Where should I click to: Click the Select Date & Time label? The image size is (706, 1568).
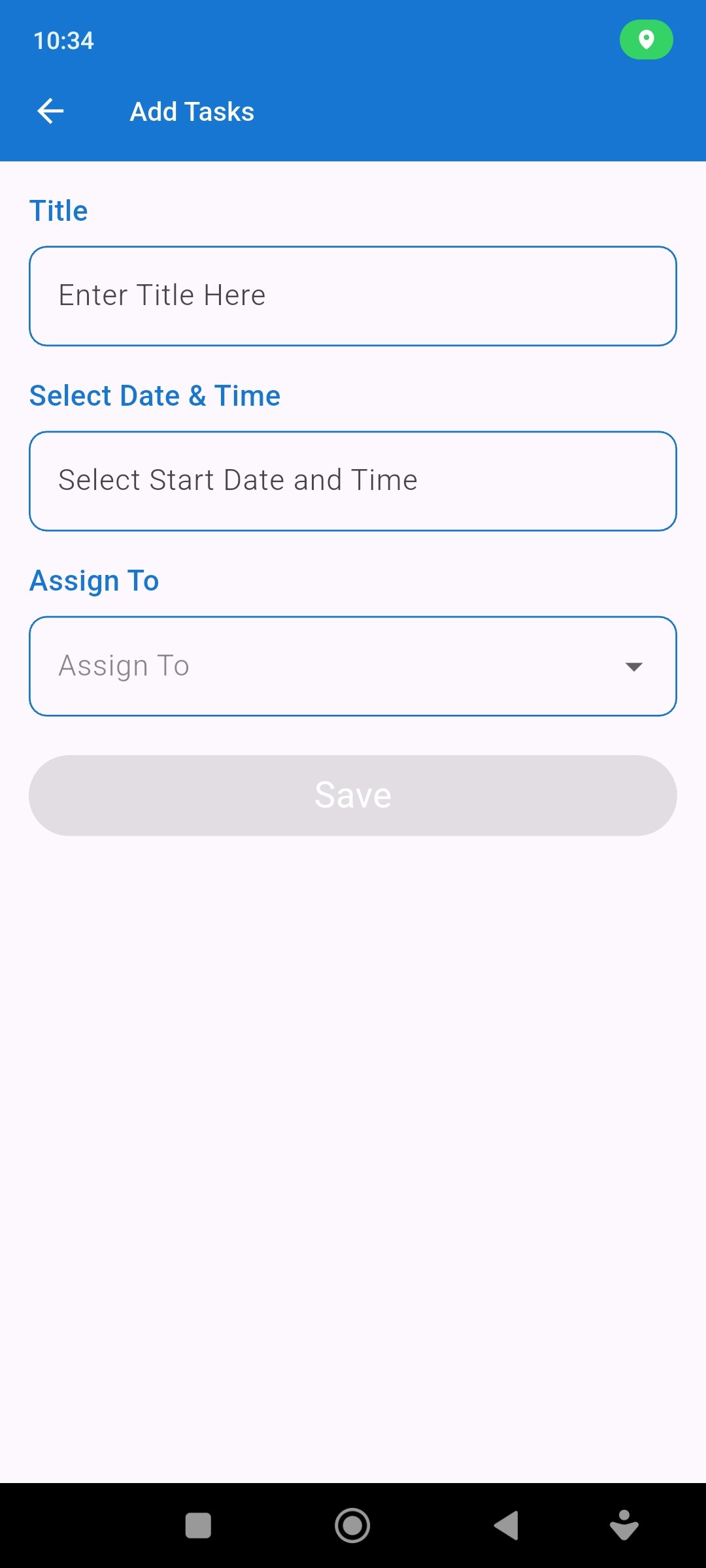click(155, 395)
